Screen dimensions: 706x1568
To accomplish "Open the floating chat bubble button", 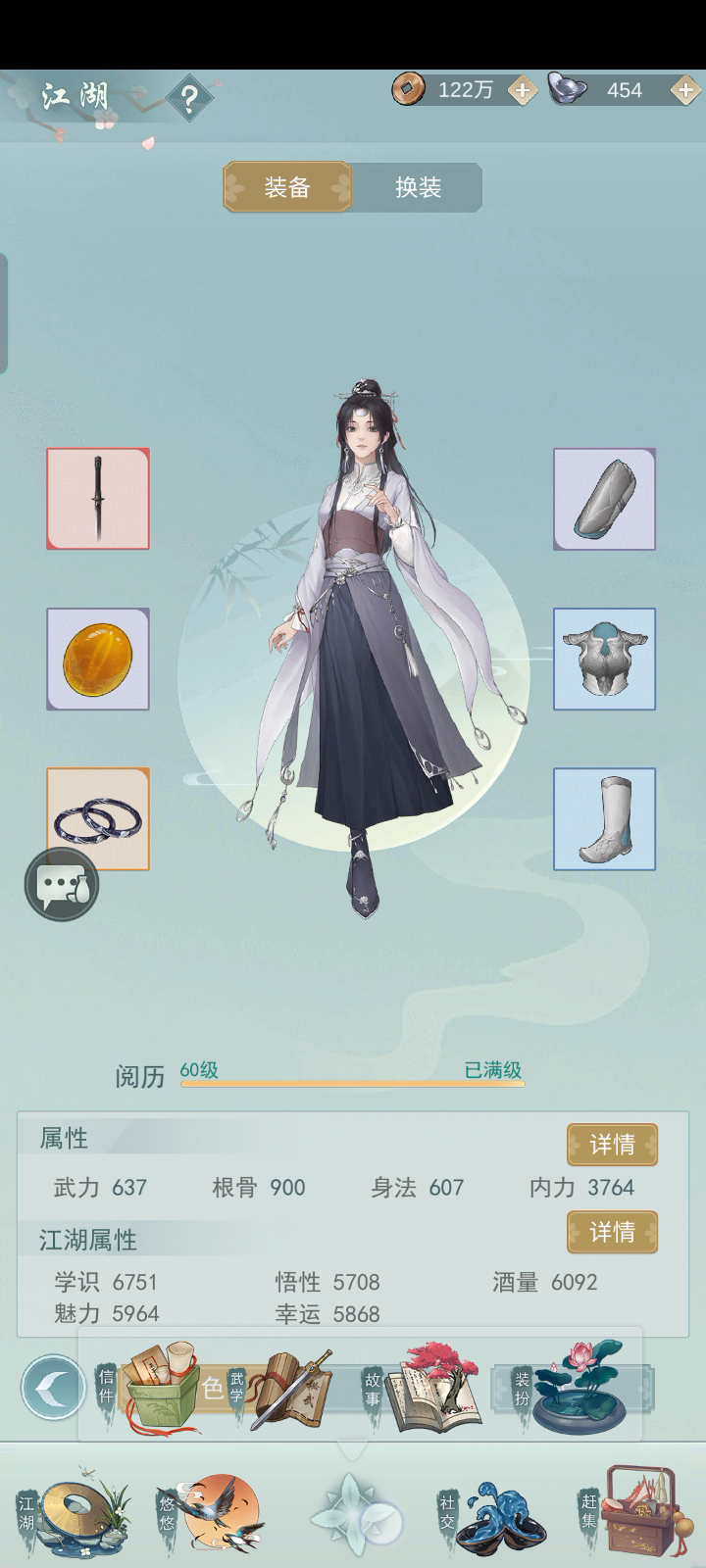I will tap(62, 884).
